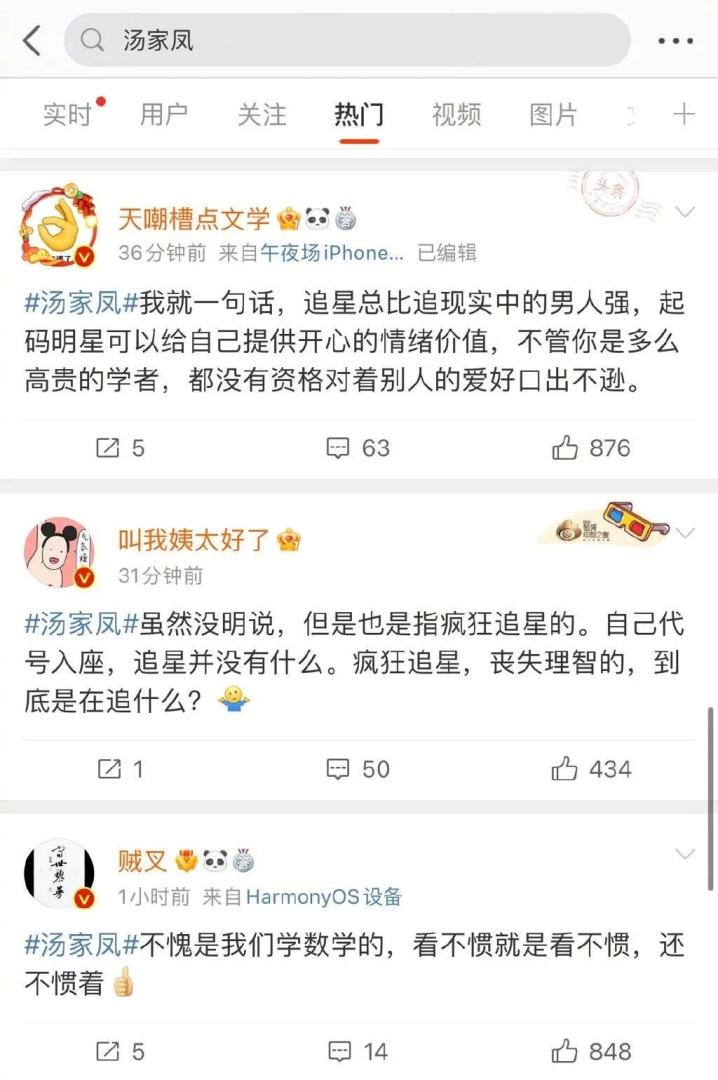
Task: Show the 图片 tab
Action: pyautogui.click(x=553, y=115)
